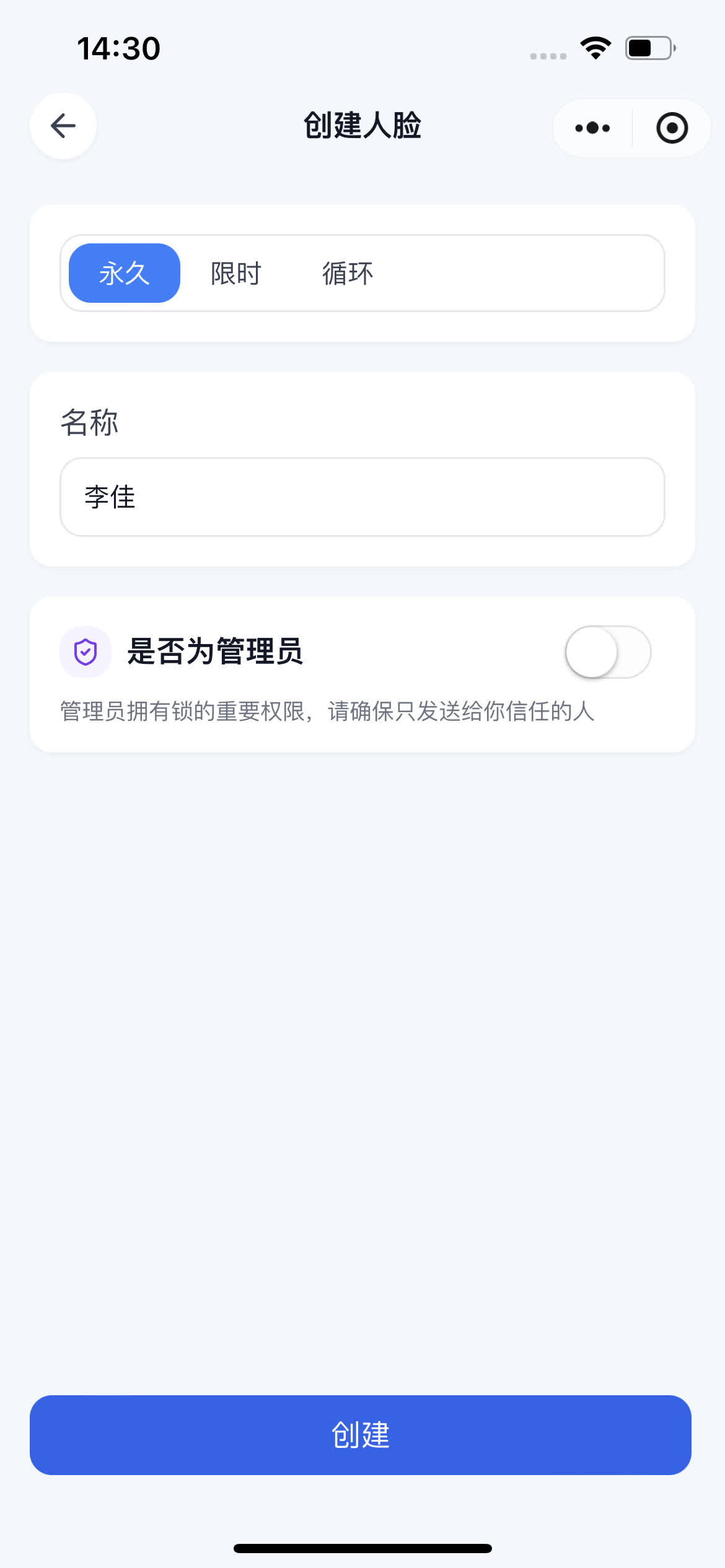Tap the 名称 section label

89,422
